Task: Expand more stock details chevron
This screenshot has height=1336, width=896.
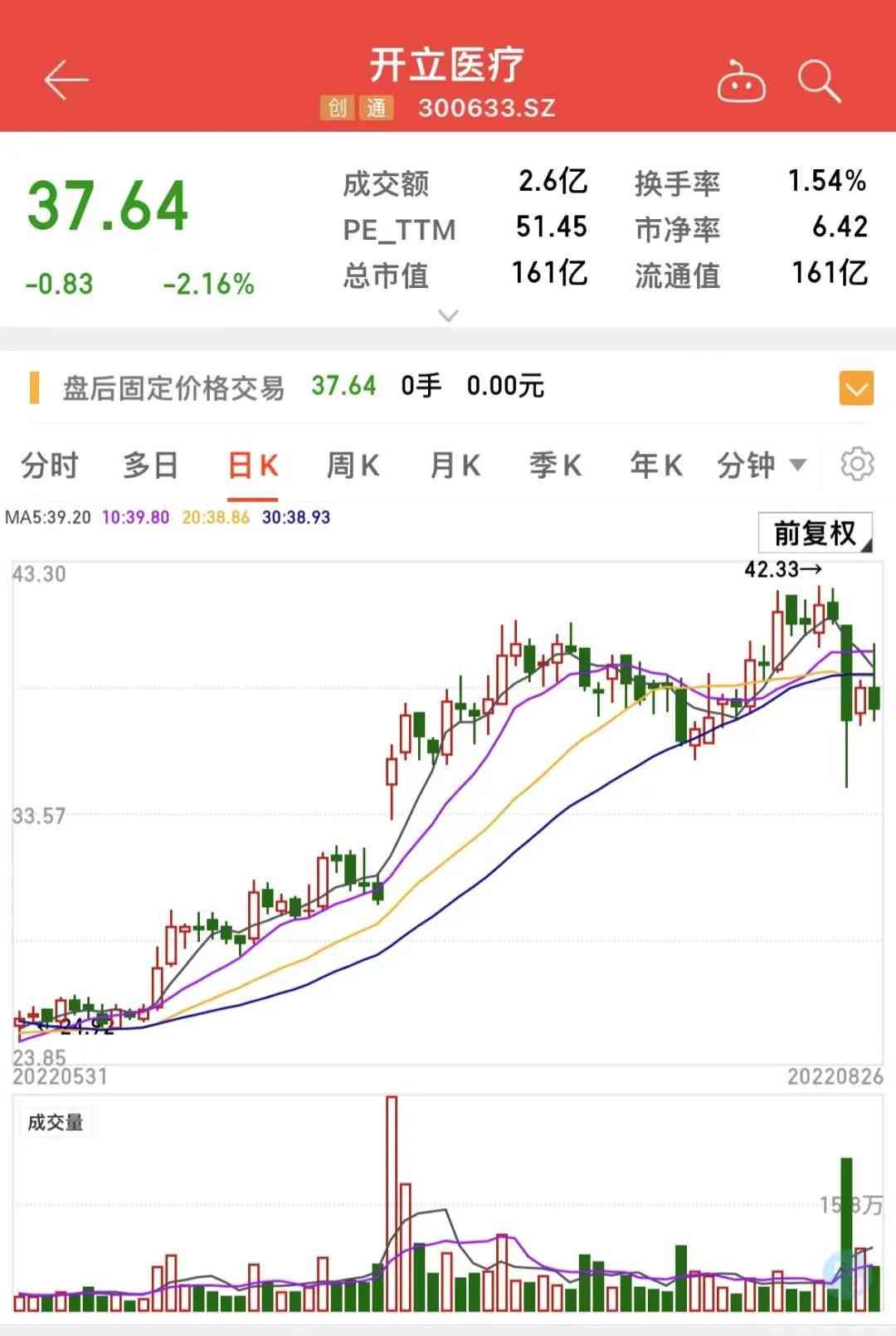Action: (448, 316)
